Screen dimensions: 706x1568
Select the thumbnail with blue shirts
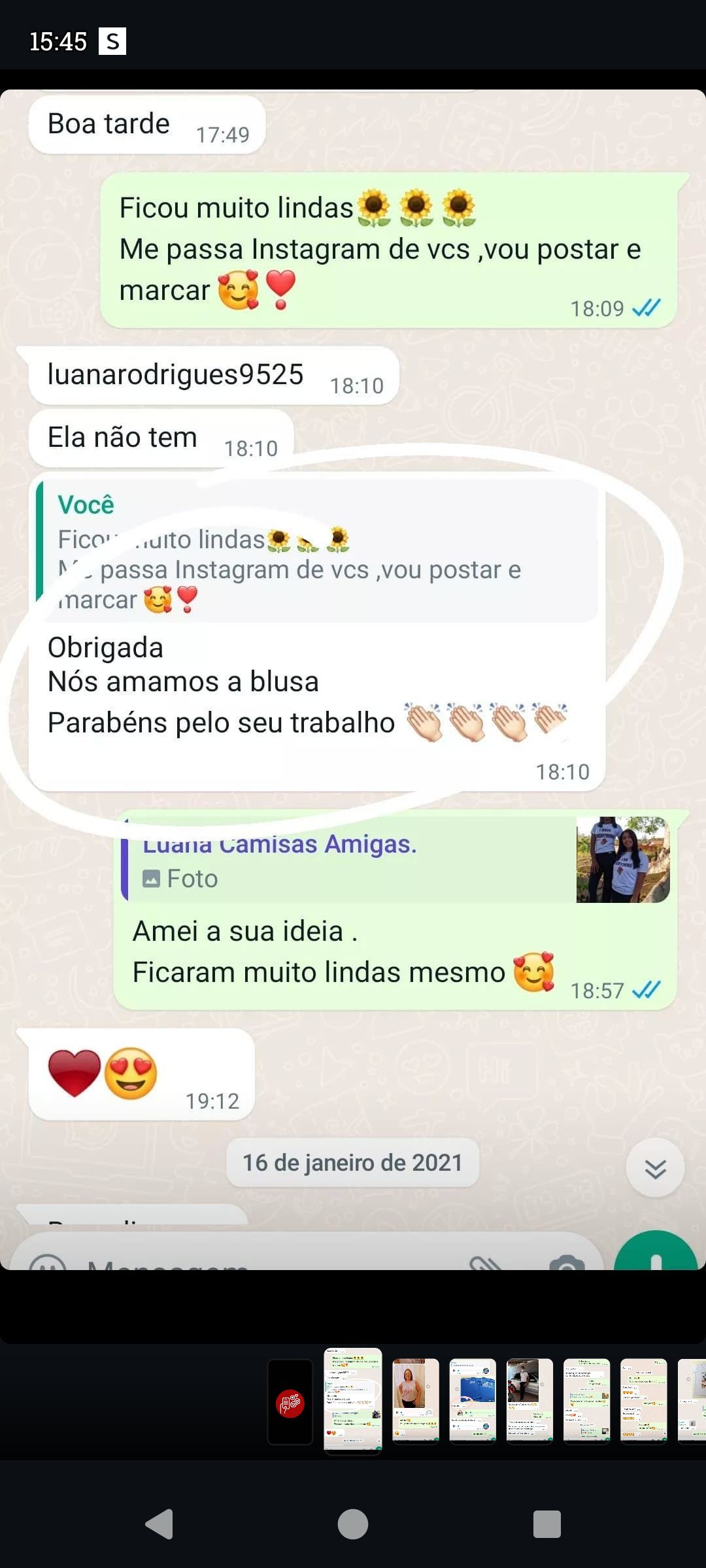pyautogui.click(x=473, y=1400)
